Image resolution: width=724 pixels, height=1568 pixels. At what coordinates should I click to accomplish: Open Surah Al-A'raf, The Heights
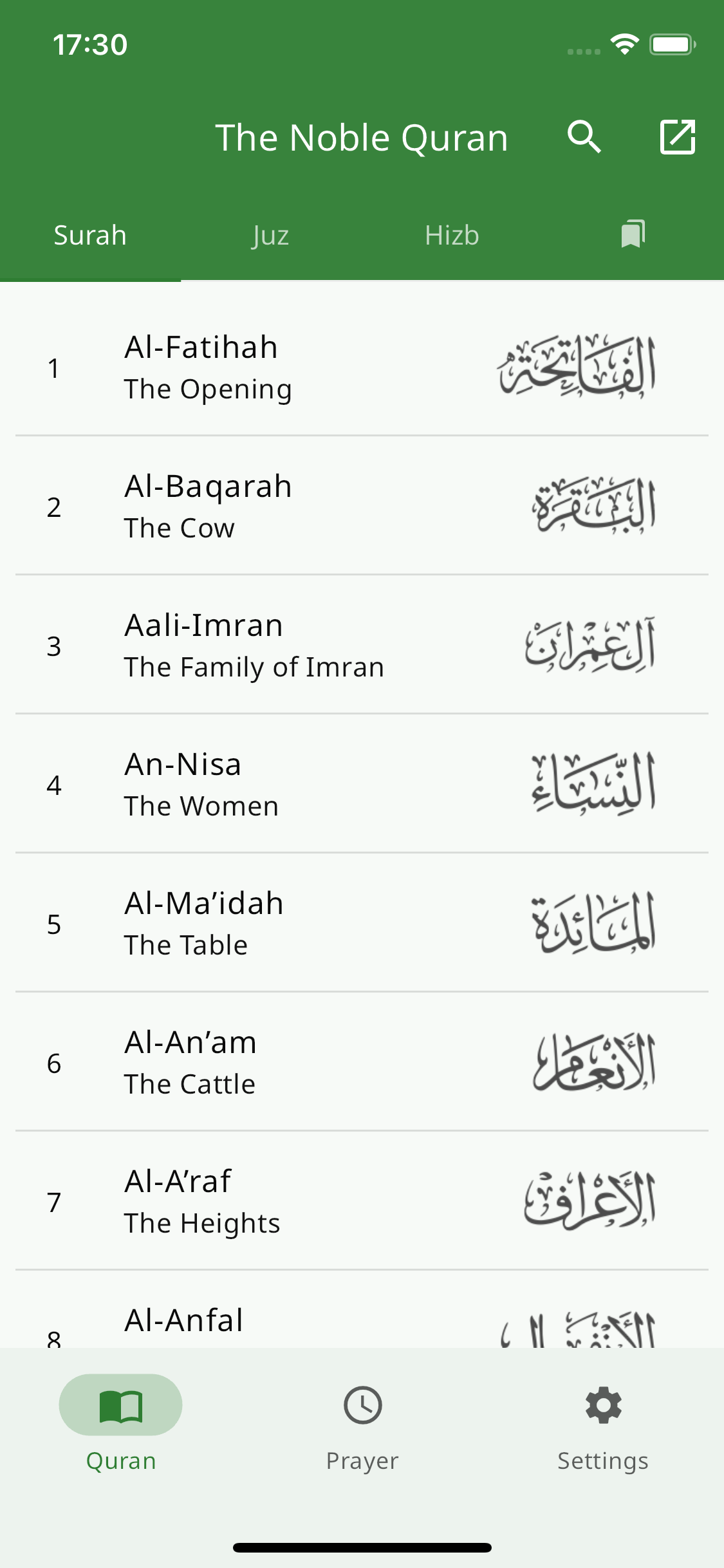point(362,1201)
